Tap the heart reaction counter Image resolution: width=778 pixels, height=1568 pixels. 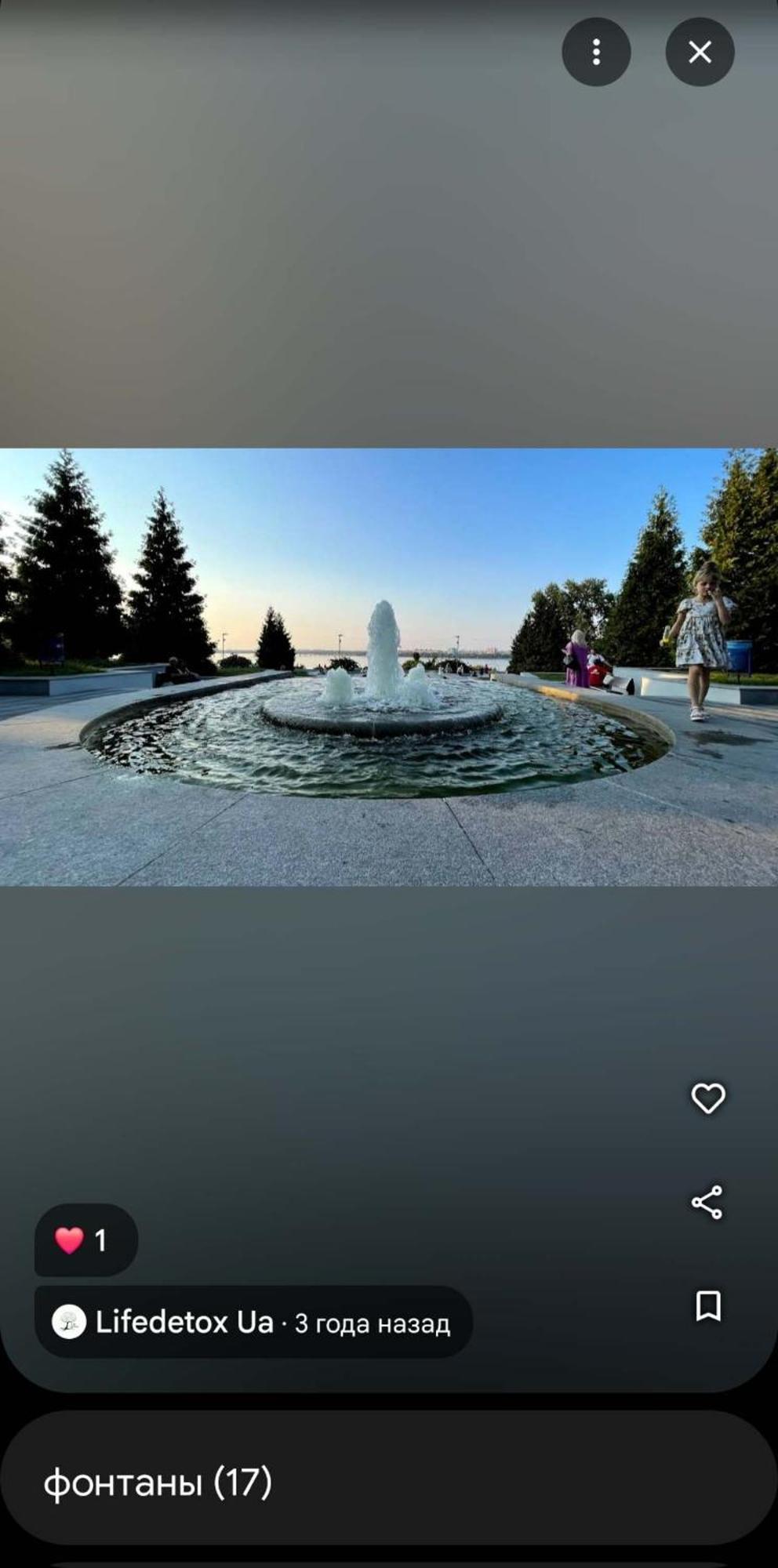86,1240
